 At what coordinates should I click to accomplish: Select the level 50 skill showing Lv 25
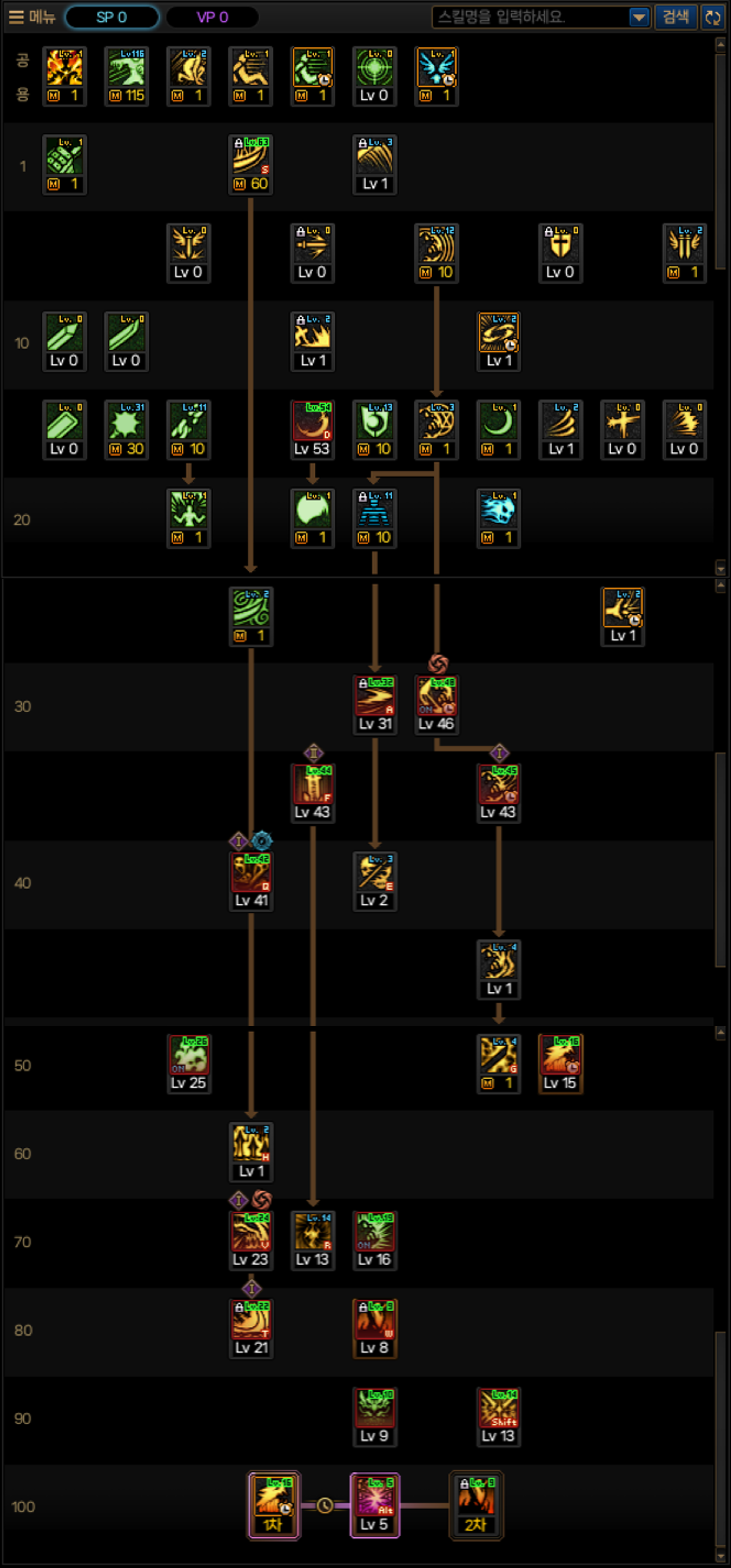pyautogui.click(x=189, y=1063)
